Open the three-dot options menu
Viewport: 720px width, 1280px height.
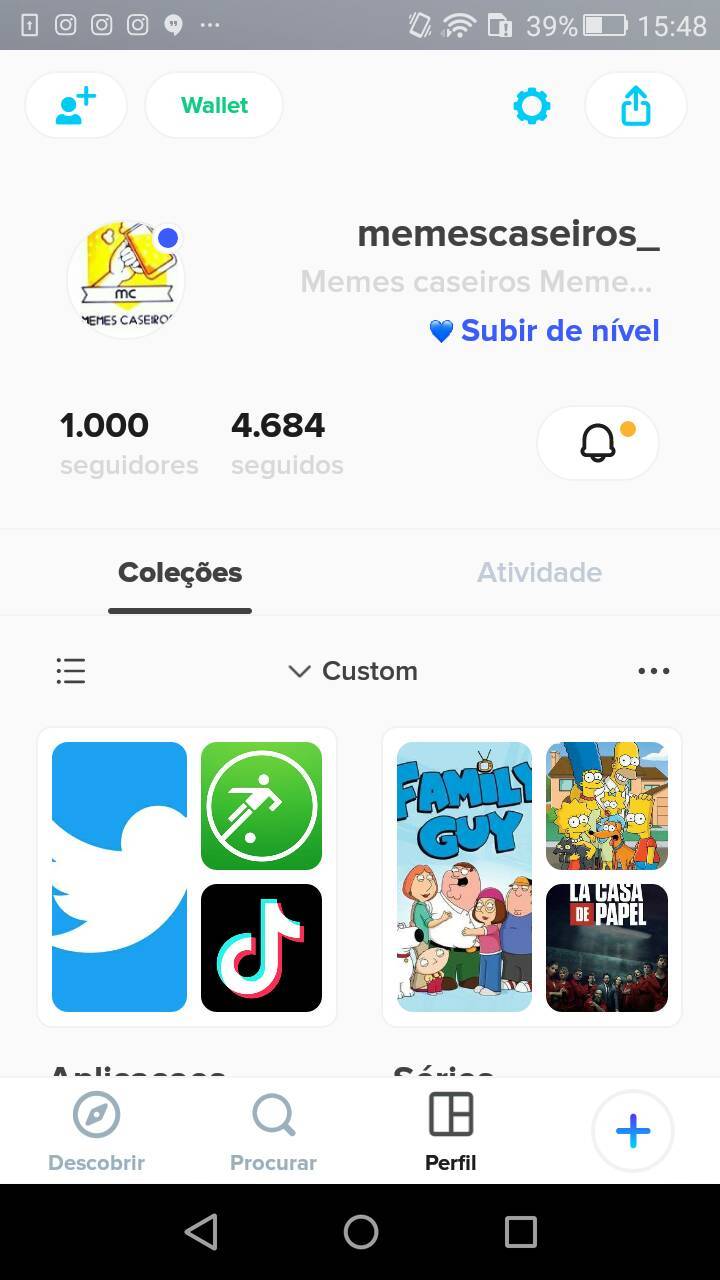[x=654, y=671]
